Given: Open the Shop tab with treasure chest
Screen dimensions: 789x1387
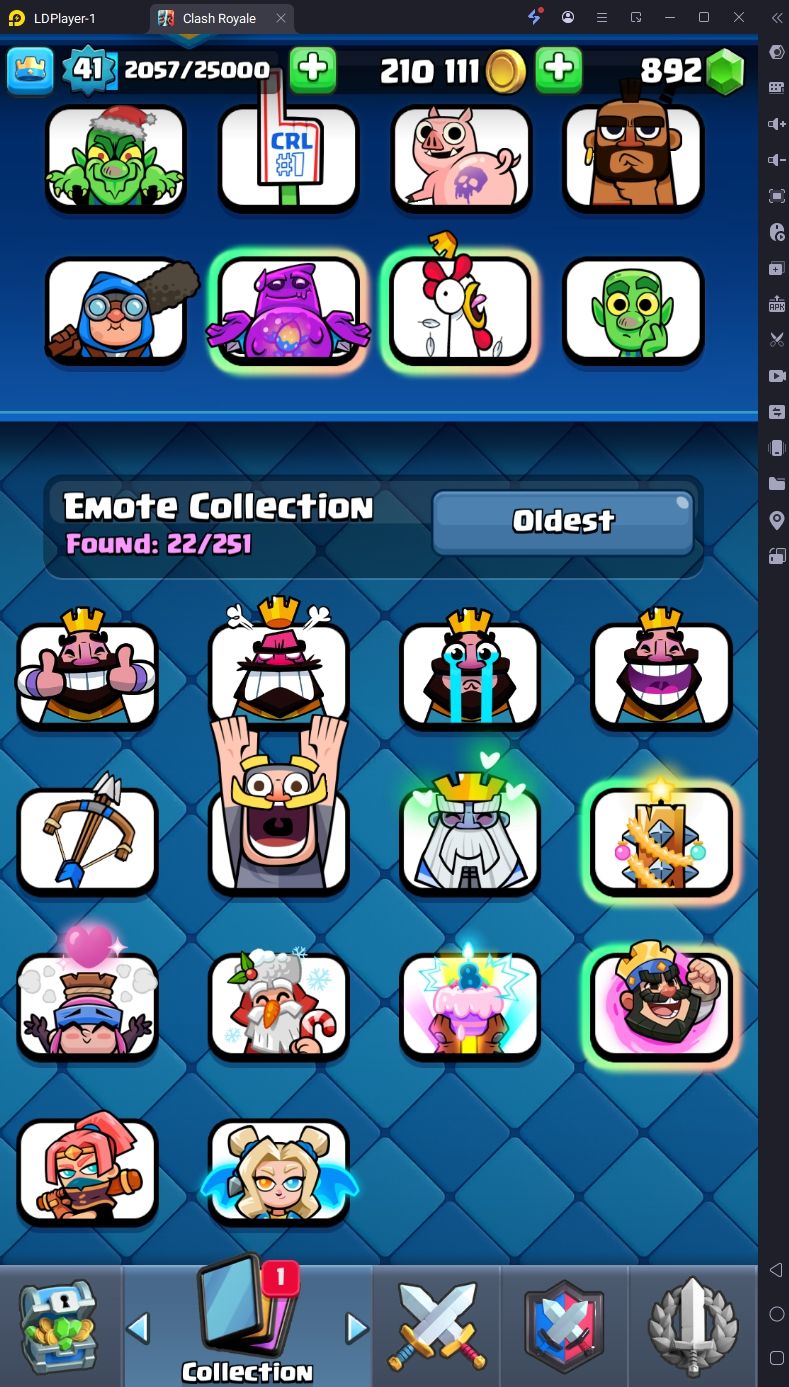Looking at the screenshot, I should click(60, 1325).
